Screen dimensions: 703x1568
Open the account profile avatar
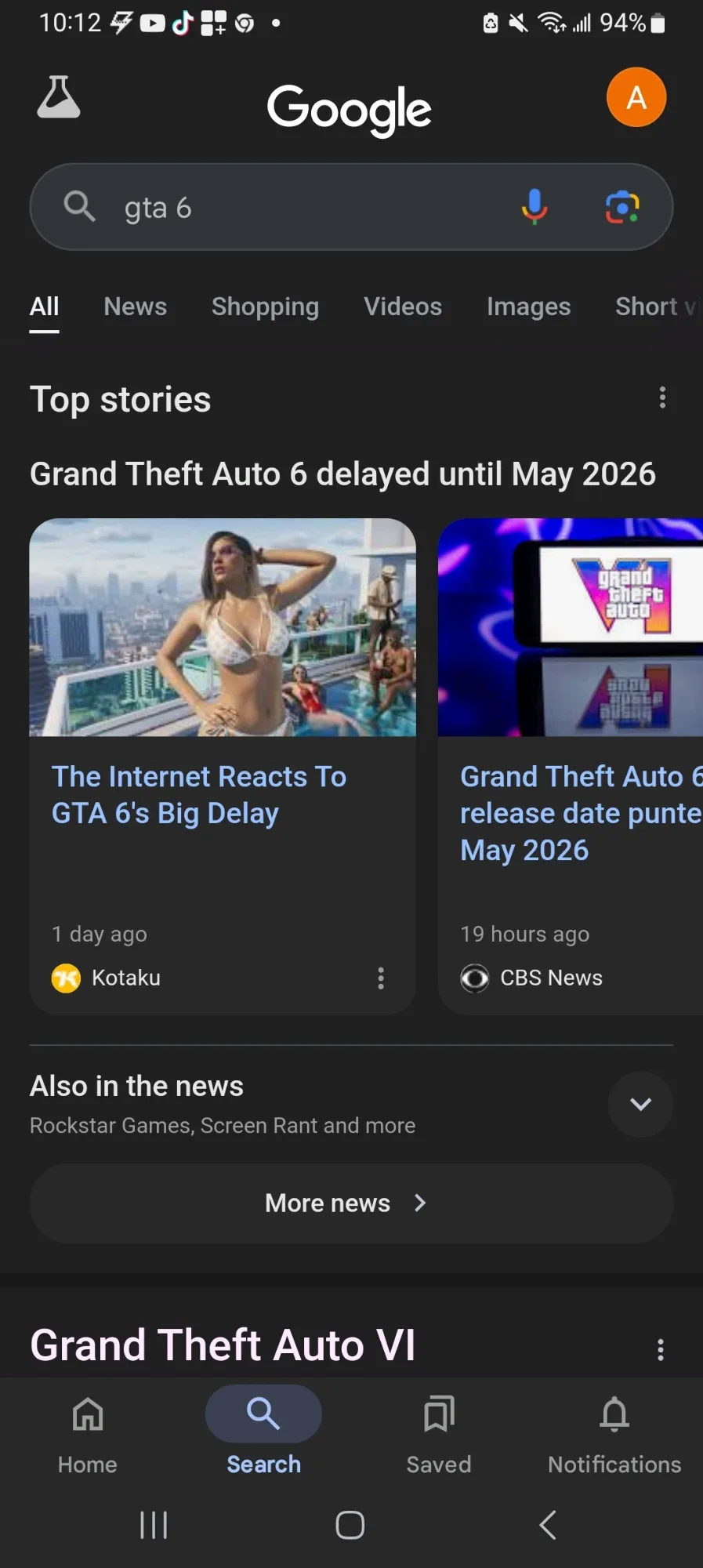(636, 97)
